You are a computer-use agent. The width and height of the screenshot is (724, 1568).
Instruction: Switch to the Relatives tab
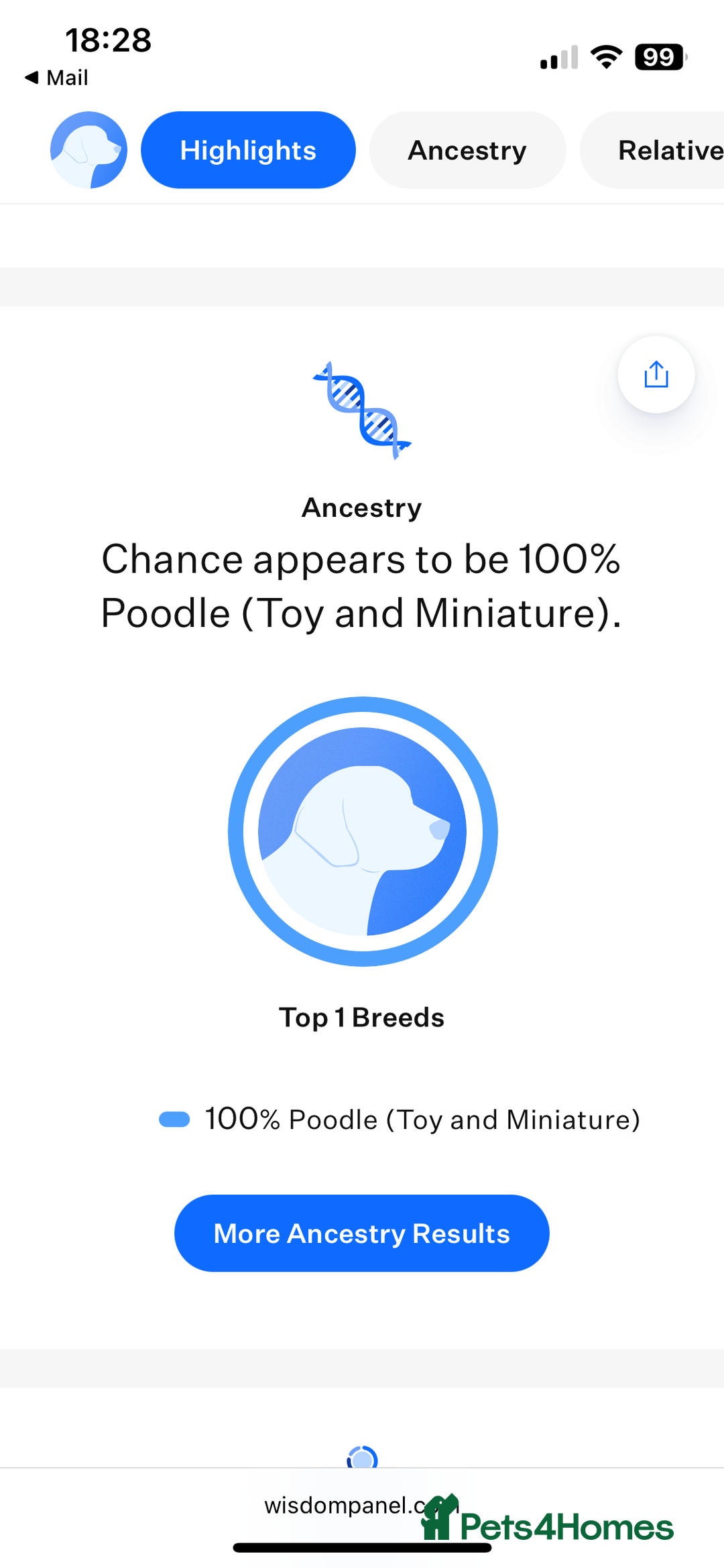(664, 150)
